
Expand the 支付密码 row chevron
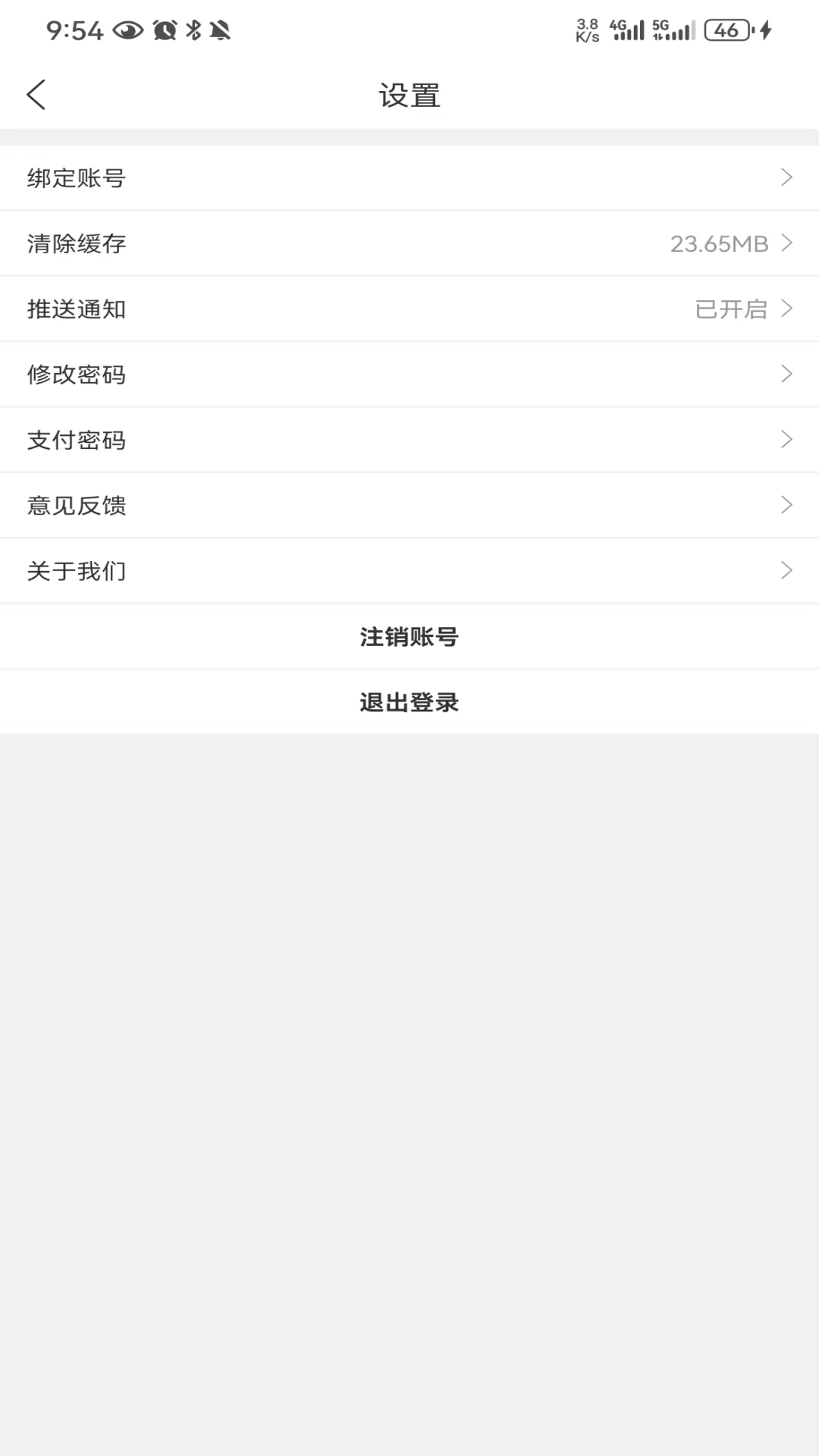(786, 440)
